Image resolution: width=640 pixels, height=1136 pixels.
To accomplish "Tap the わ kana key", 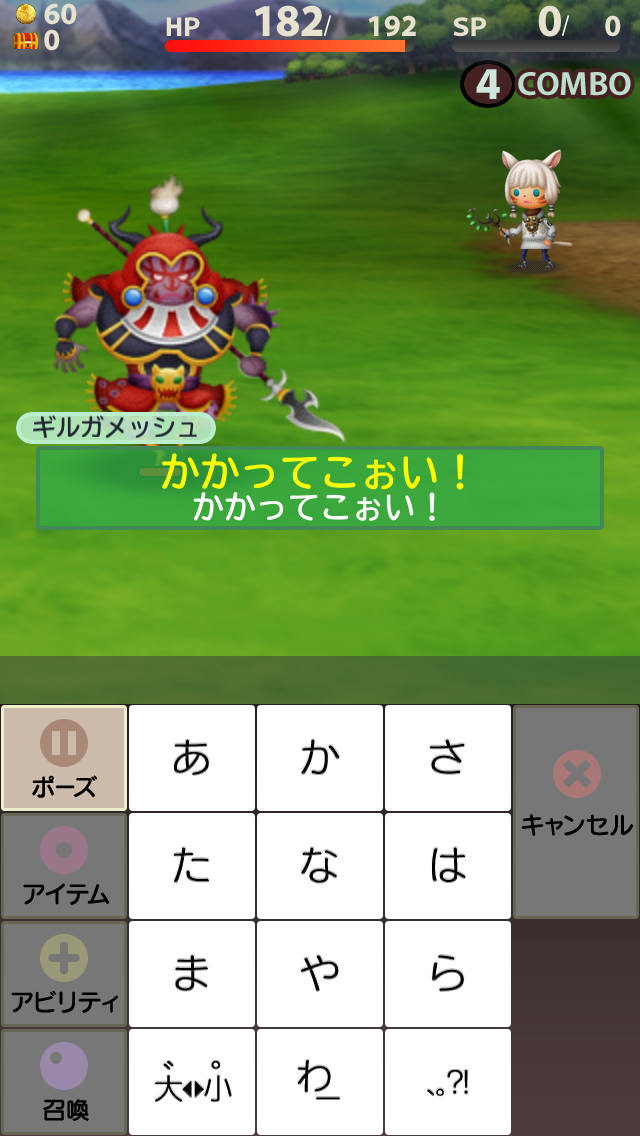I will [x=320, y=1081].
